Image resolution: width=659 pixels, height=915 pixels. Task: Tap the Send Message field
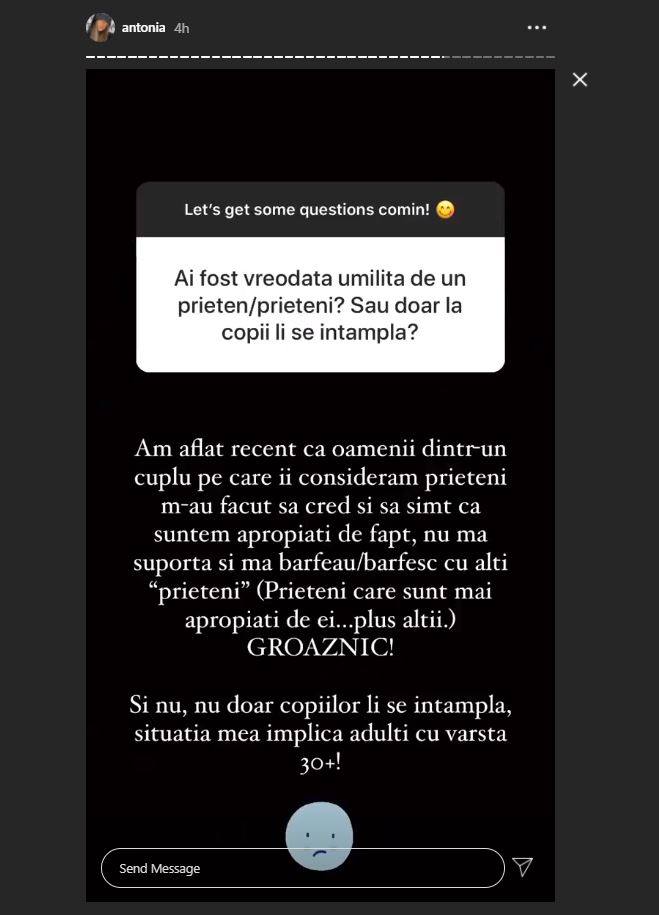(302, 868)
